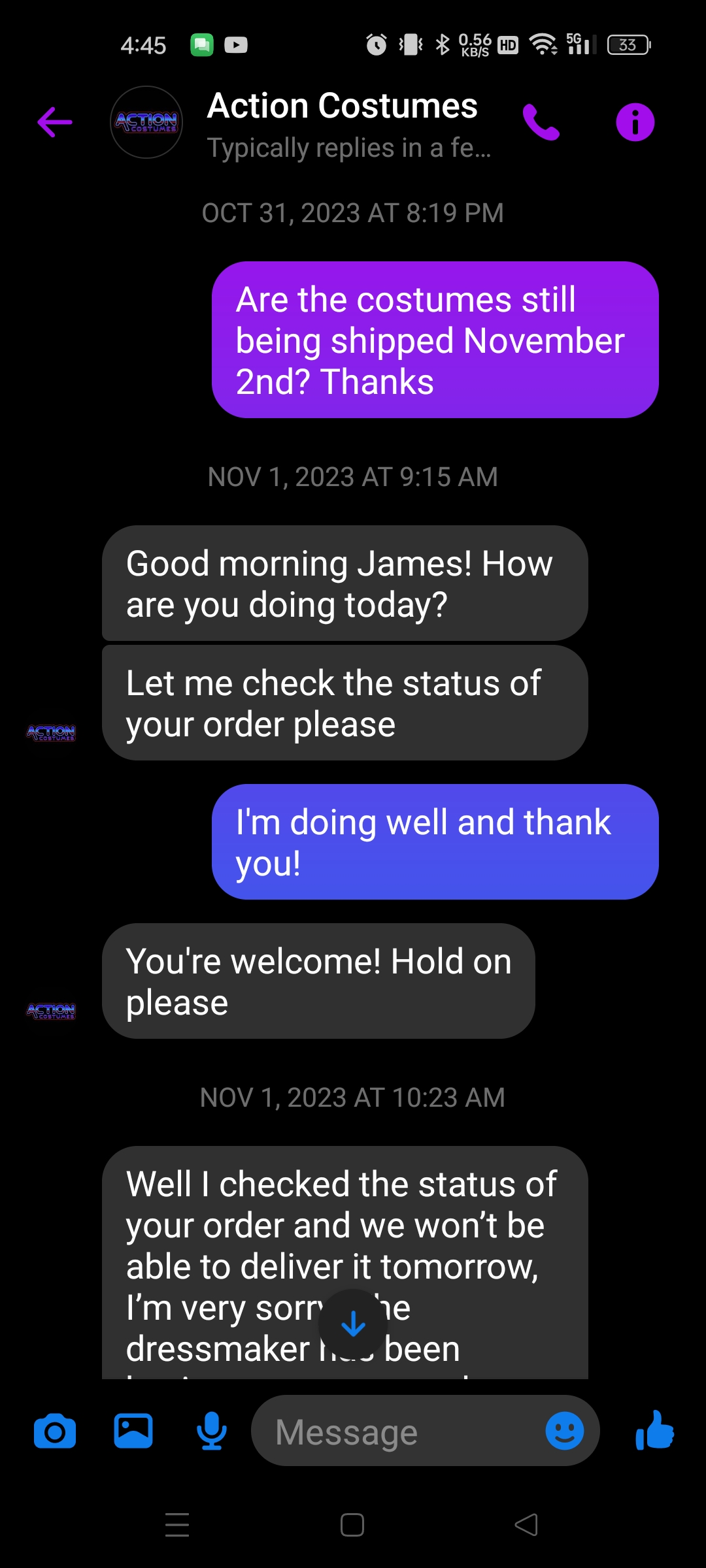Viewport: 706px width, 1568px height.
Task: Open the emoji picker in the message box
Action: [x=565, y=1431]
